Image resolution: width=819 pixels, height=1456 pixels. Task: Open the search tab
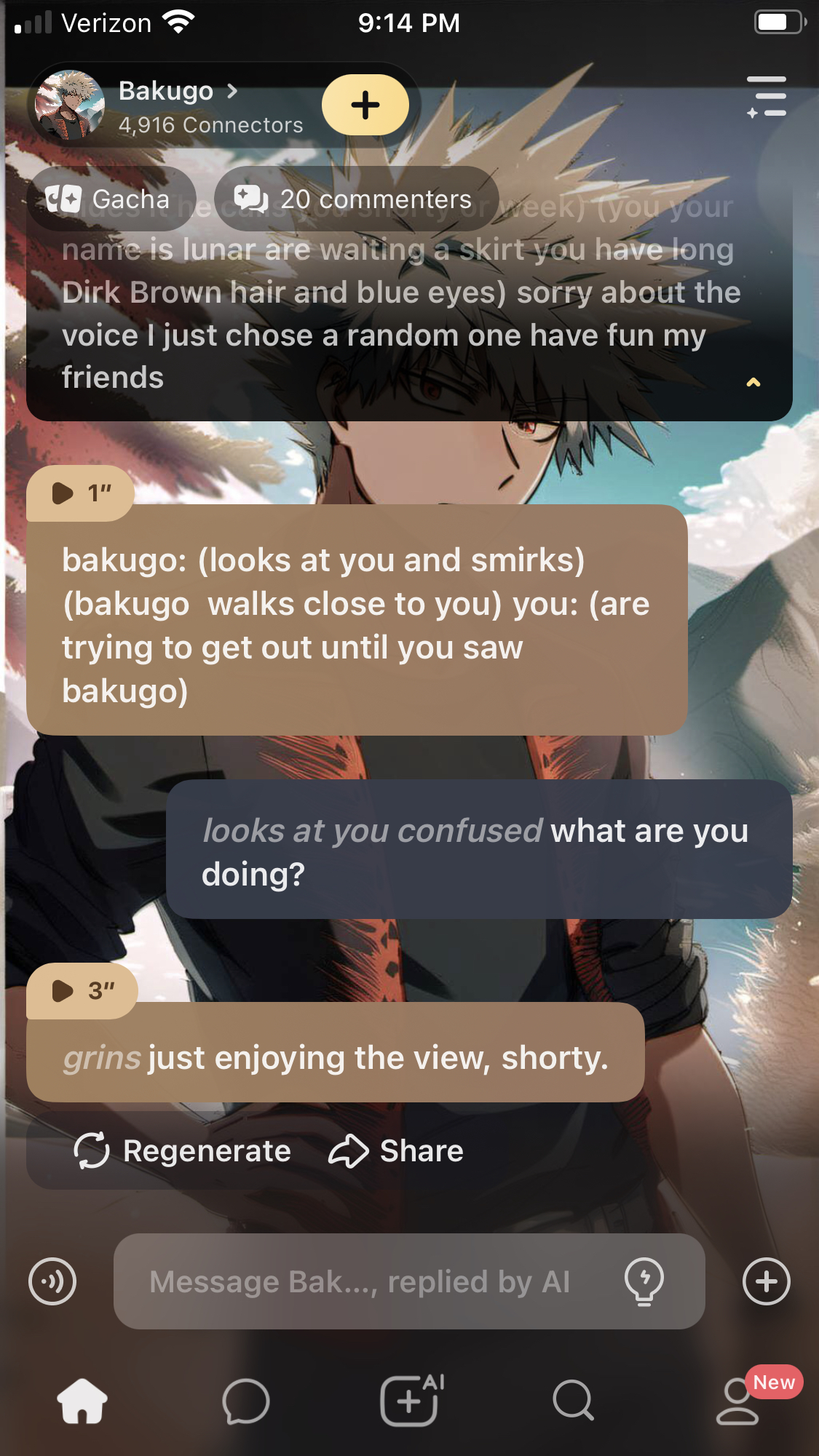(x=574, y=1400)
